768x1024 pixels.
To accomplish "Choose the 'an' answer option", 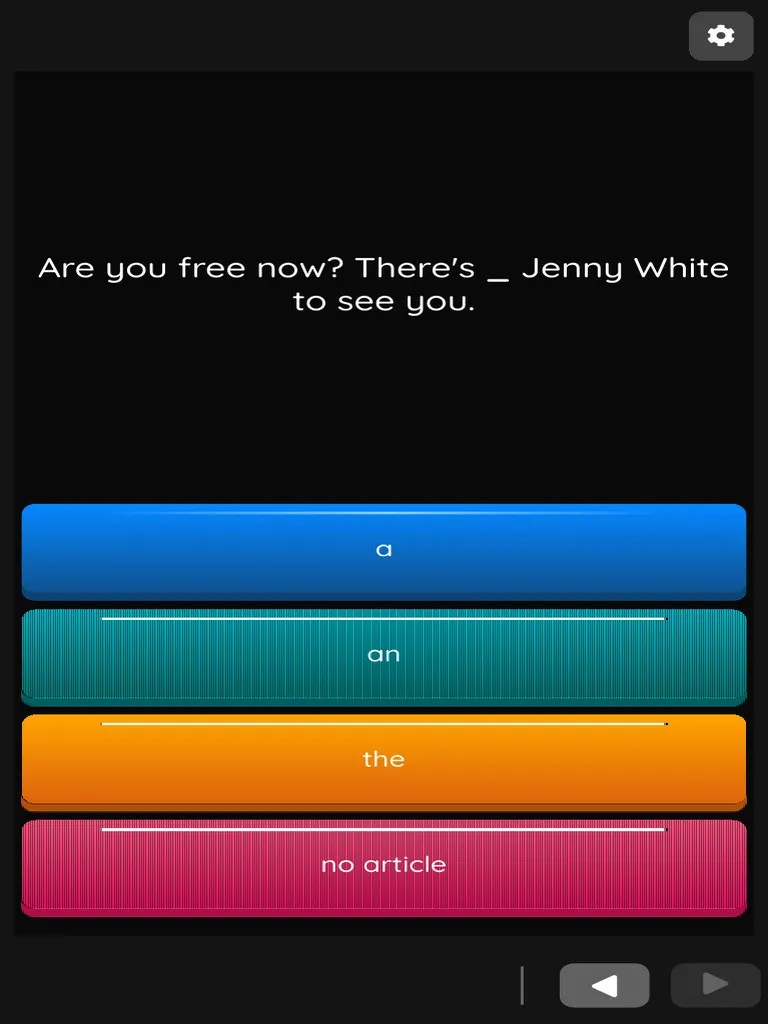I will pyautogui.click(x=384, y=655).
